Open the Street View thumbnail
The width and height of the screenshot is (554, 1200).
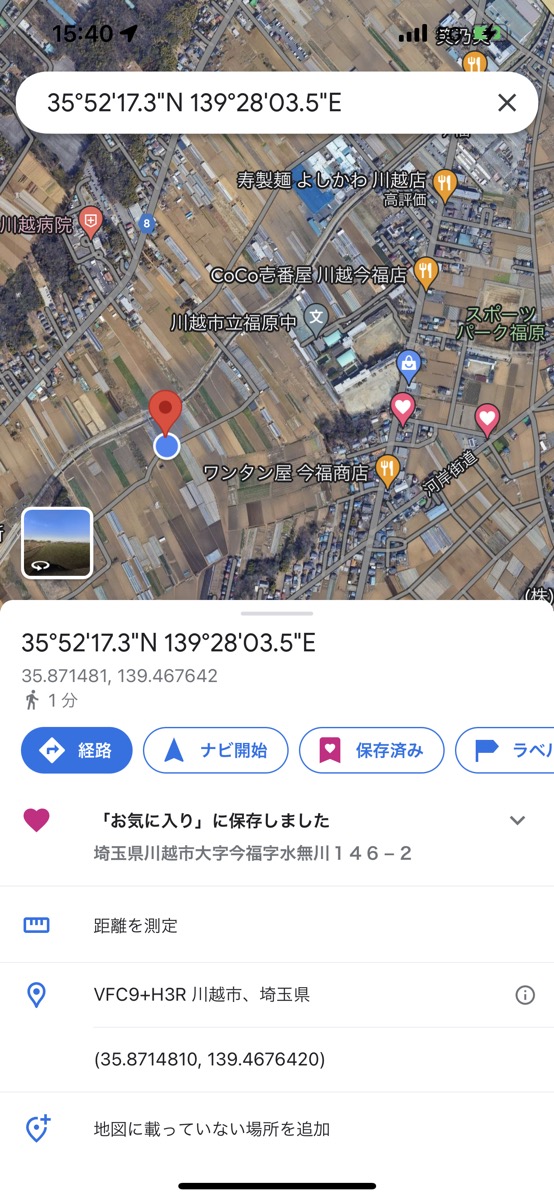pos(57,543)
